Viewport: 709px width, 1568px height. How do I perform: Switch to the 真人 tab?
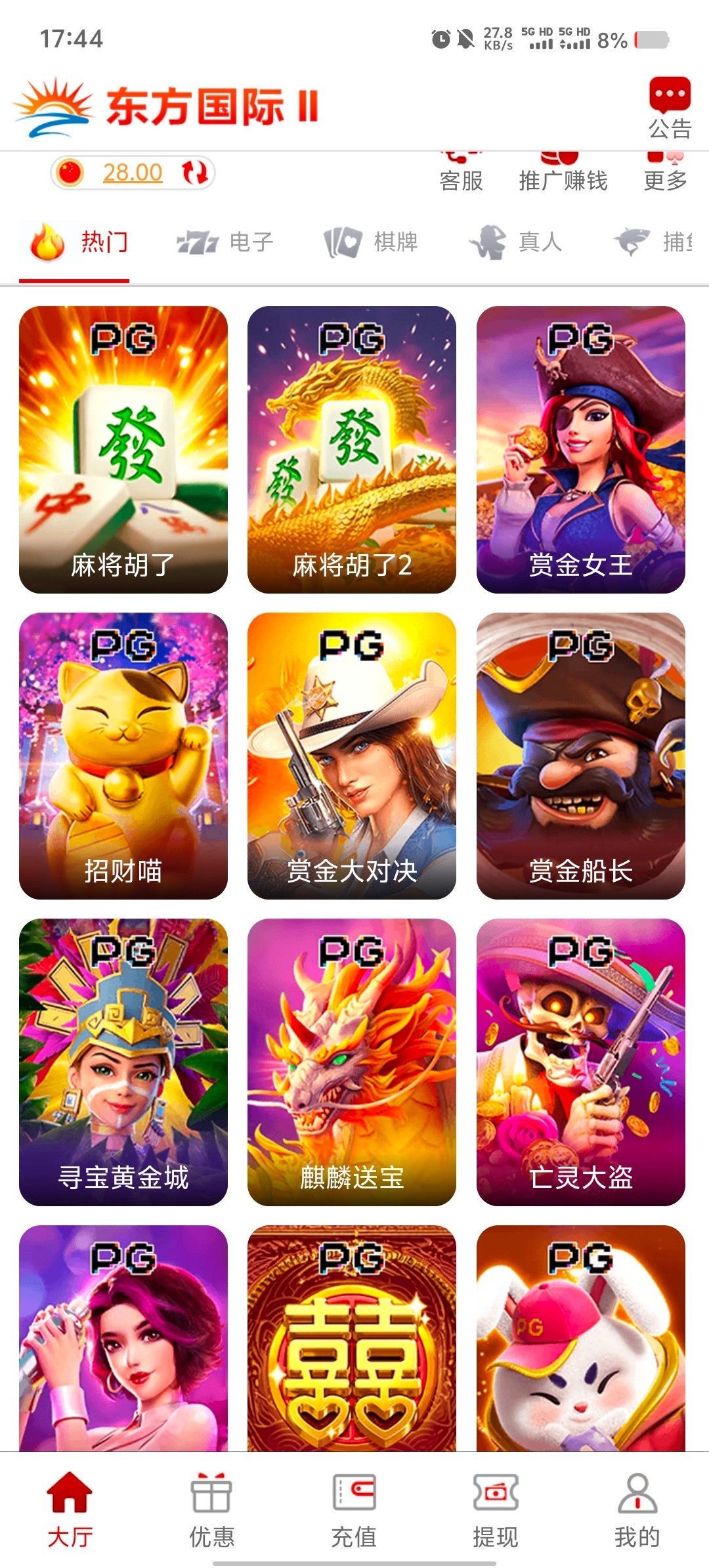coord(516,242)
